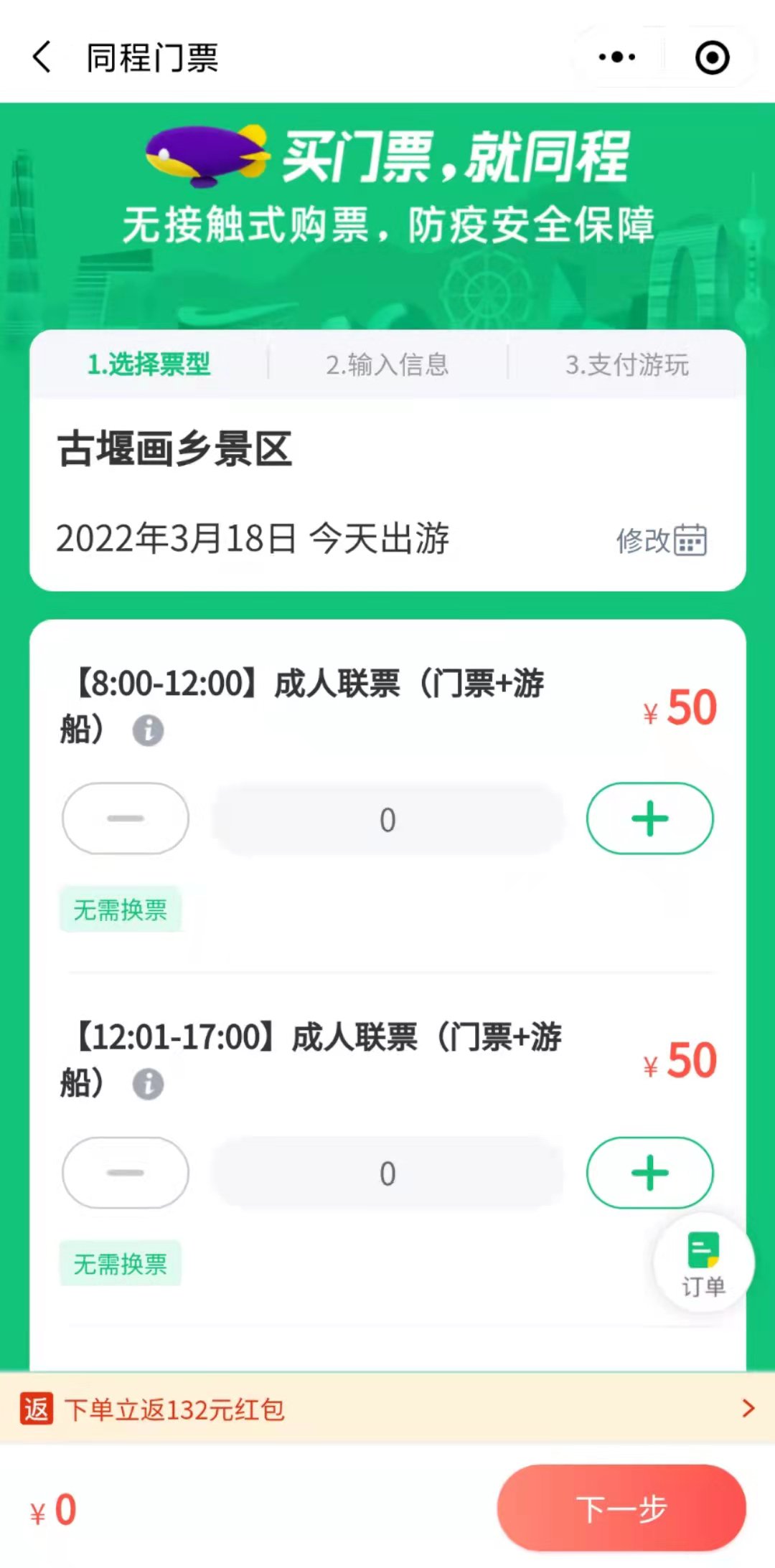Select quantity field of 8:00-12:00 ticket
Screen dimensions: 775x1568
[387, 819]
